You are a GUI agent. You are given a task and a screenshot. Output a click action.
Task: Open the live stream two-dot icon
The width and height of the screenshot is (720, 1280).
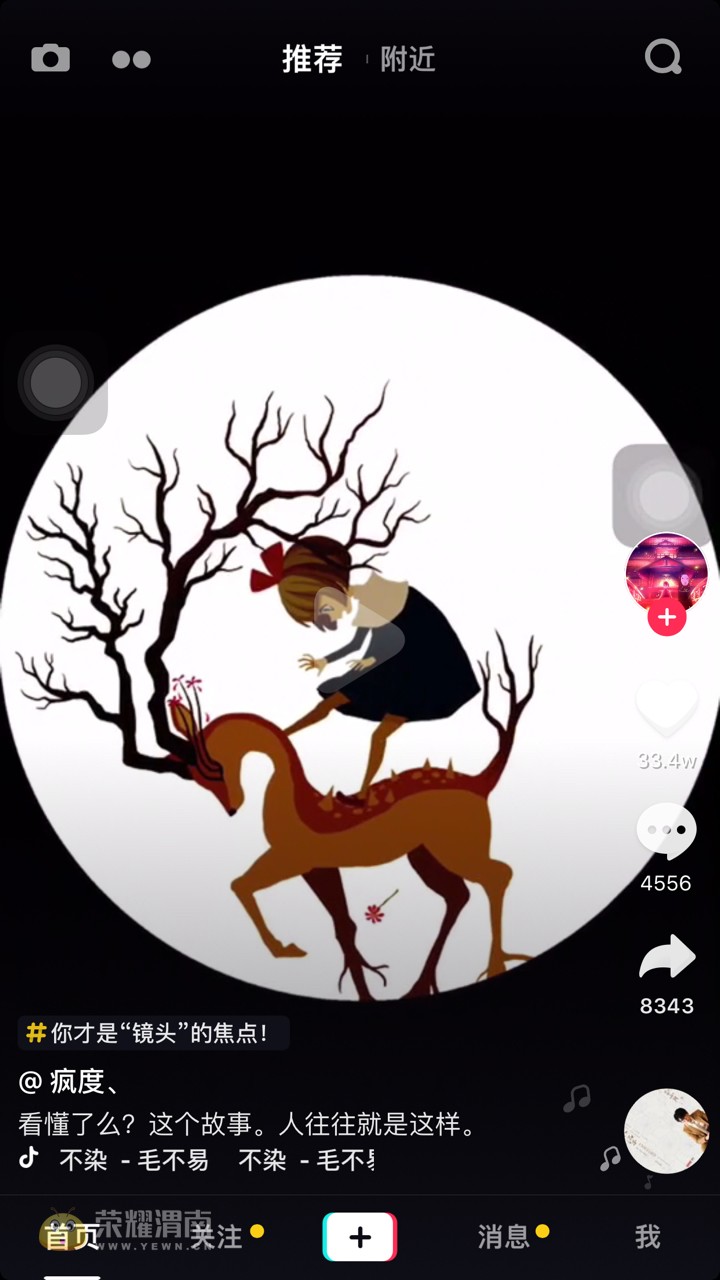[x=131, y=59]
